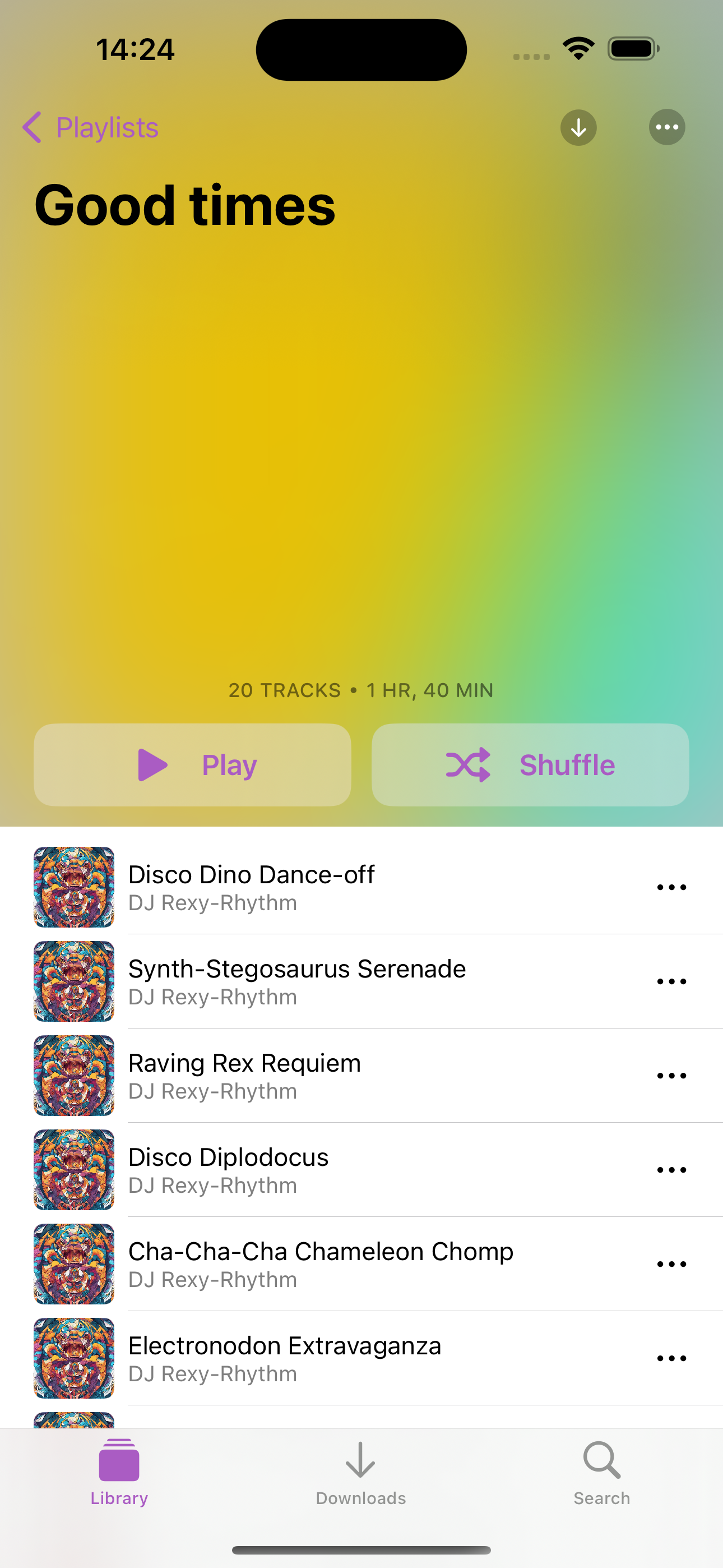
Task: Open options for Electronodon Extravaganza
Action: 671,1359
